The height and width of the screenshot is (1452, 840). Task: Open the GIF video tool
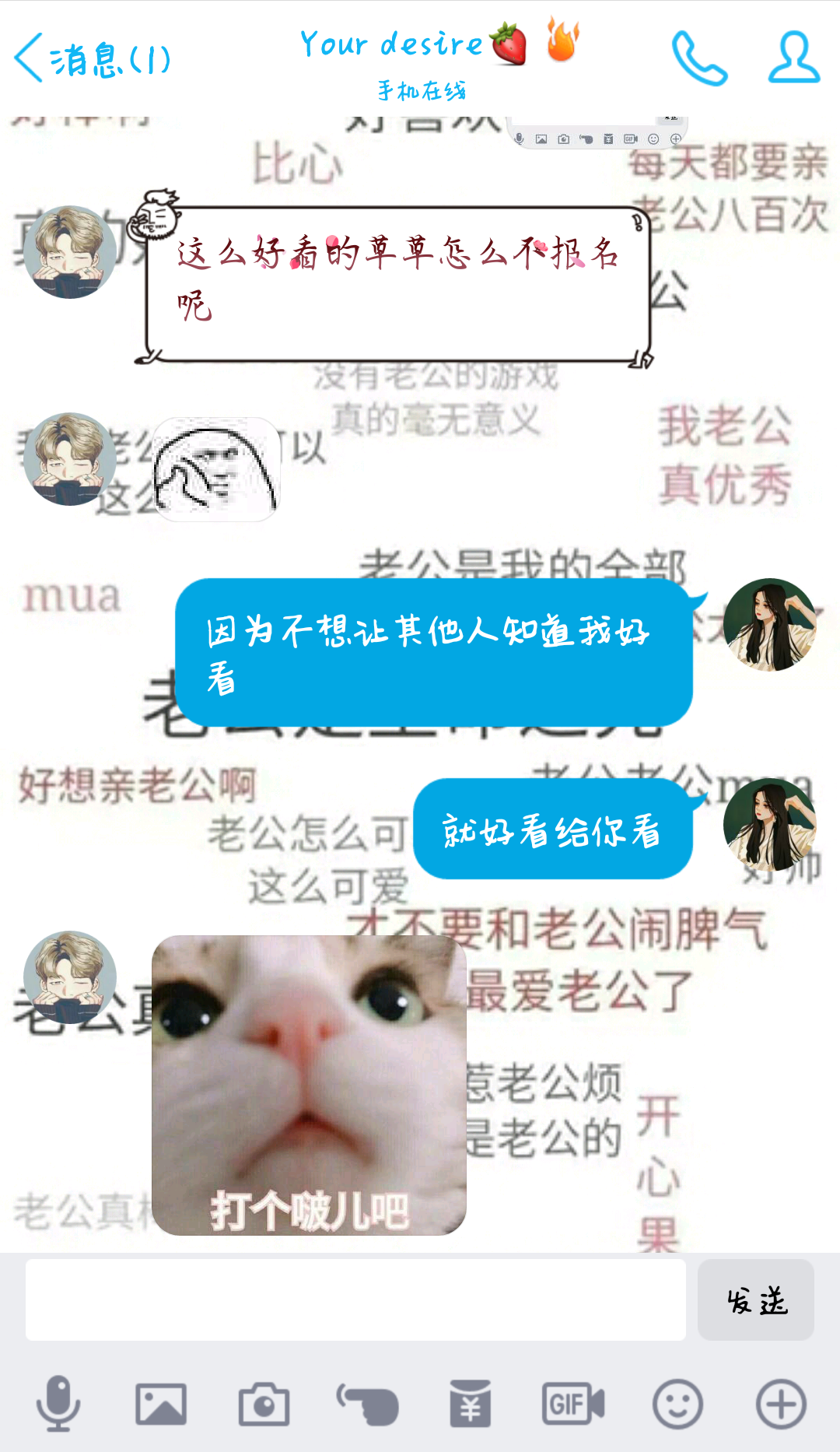pyautogui.click(x=573, y=1404)
